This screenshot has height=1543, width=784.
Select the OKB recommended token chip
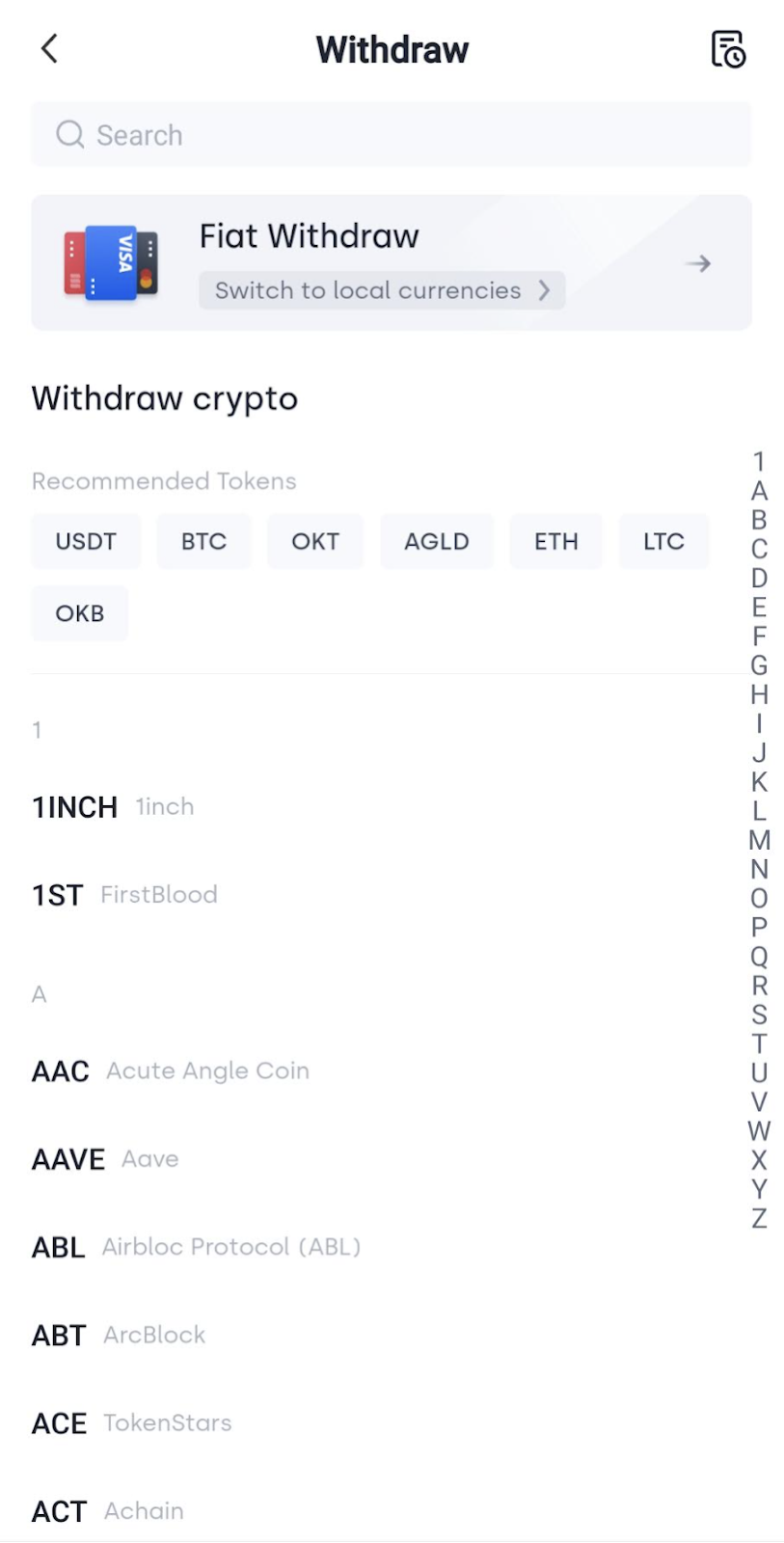79,613
